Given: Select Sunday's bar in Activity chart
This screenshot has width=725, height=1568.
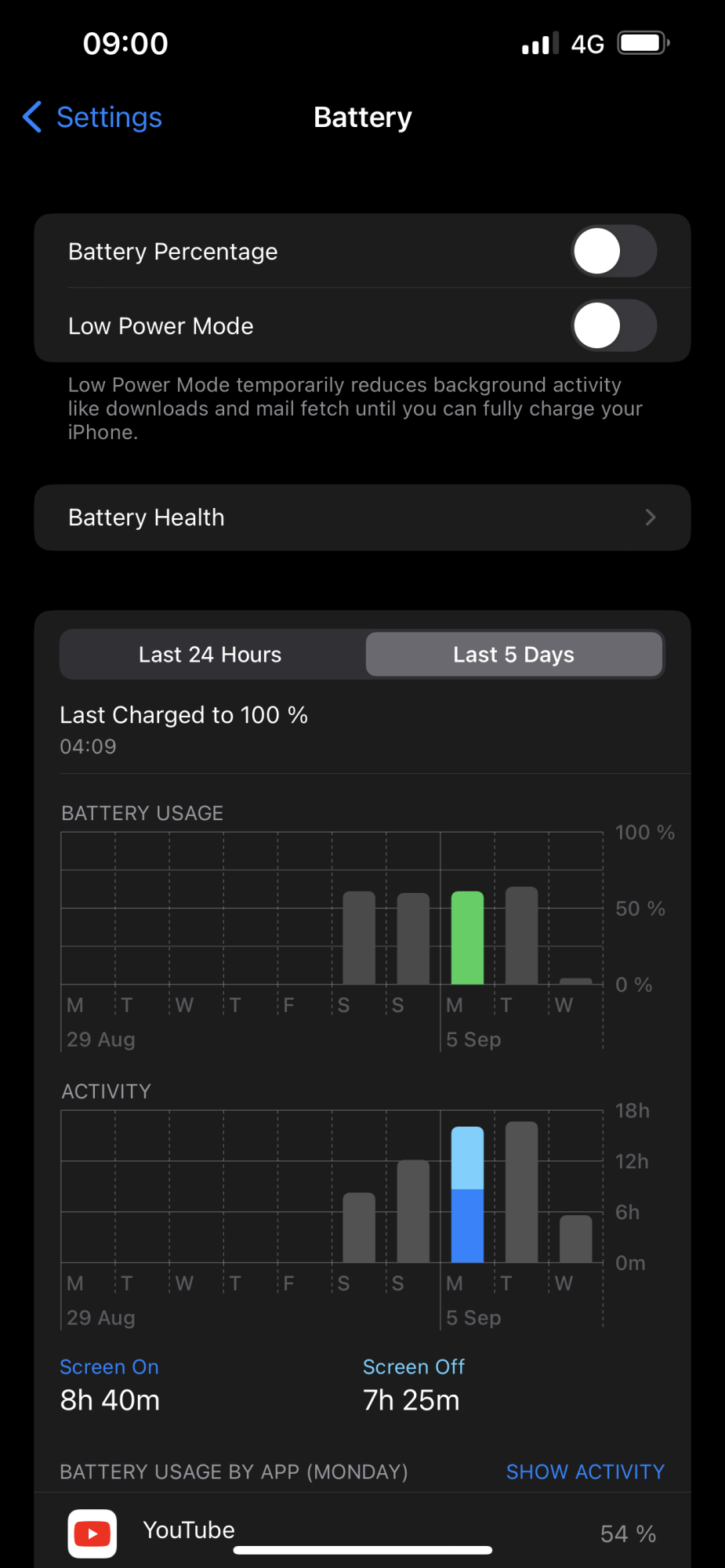Looking at the screenshot, I should 413,1211.
